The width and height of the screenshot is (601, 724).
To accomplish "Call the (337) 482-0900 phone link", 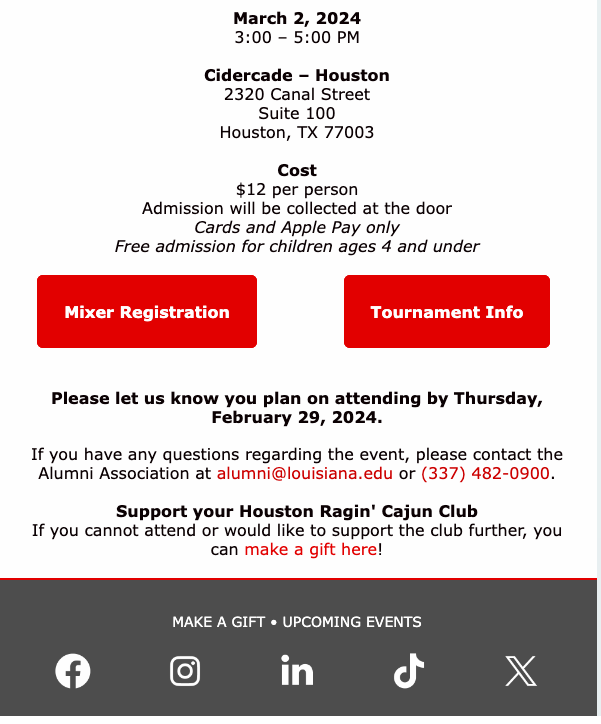I will click(x=485, y=473).
